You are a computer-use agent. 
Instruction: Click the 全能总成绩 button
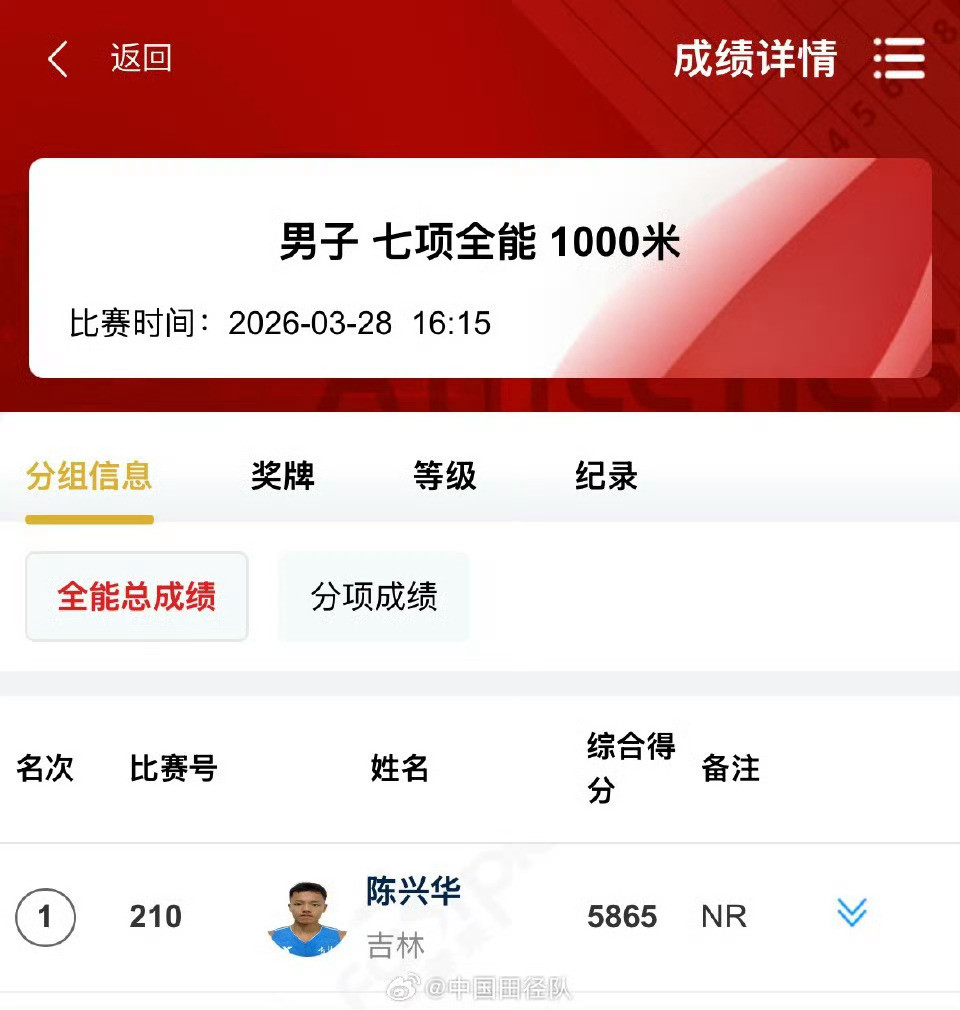pos(136,595)
